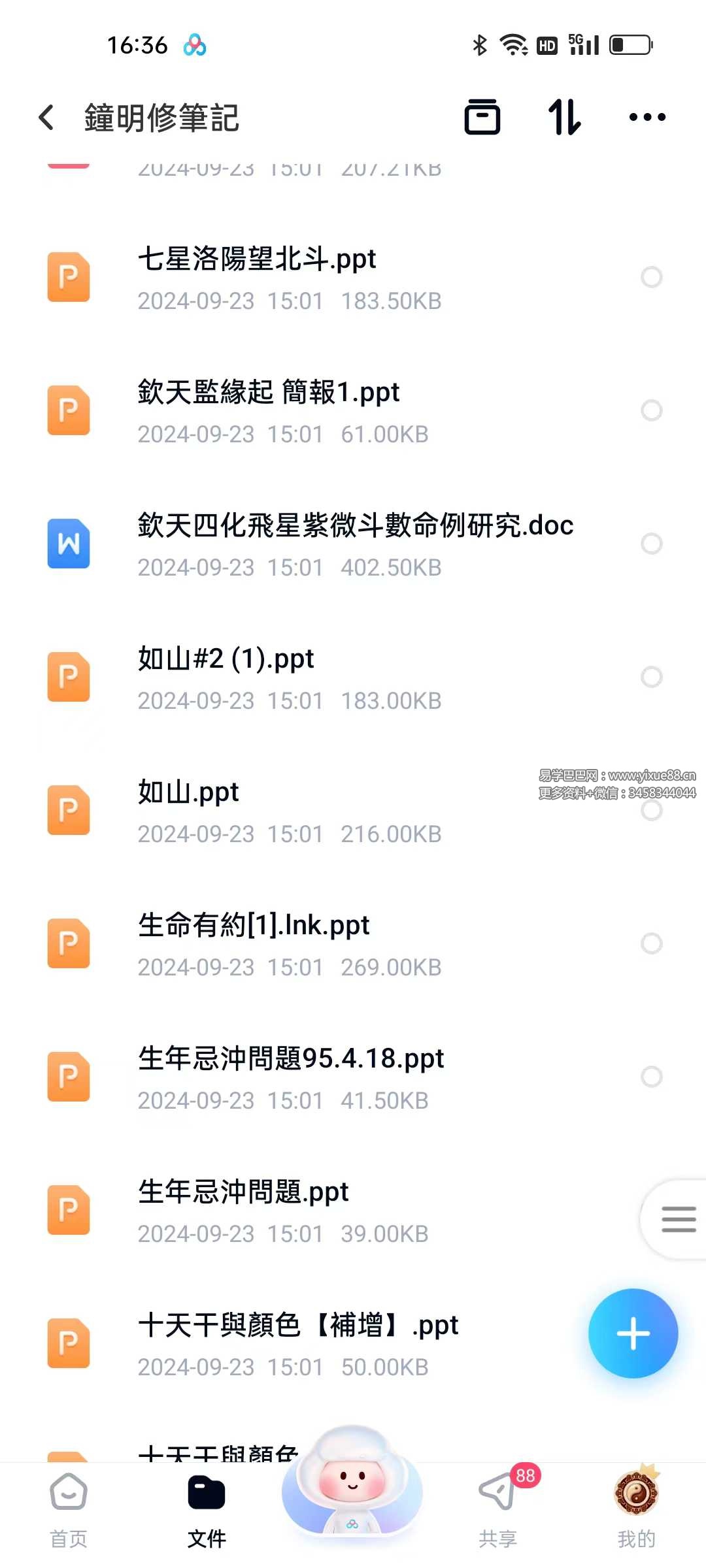Click the transfer/box icon next to sort

pos(482,117)
